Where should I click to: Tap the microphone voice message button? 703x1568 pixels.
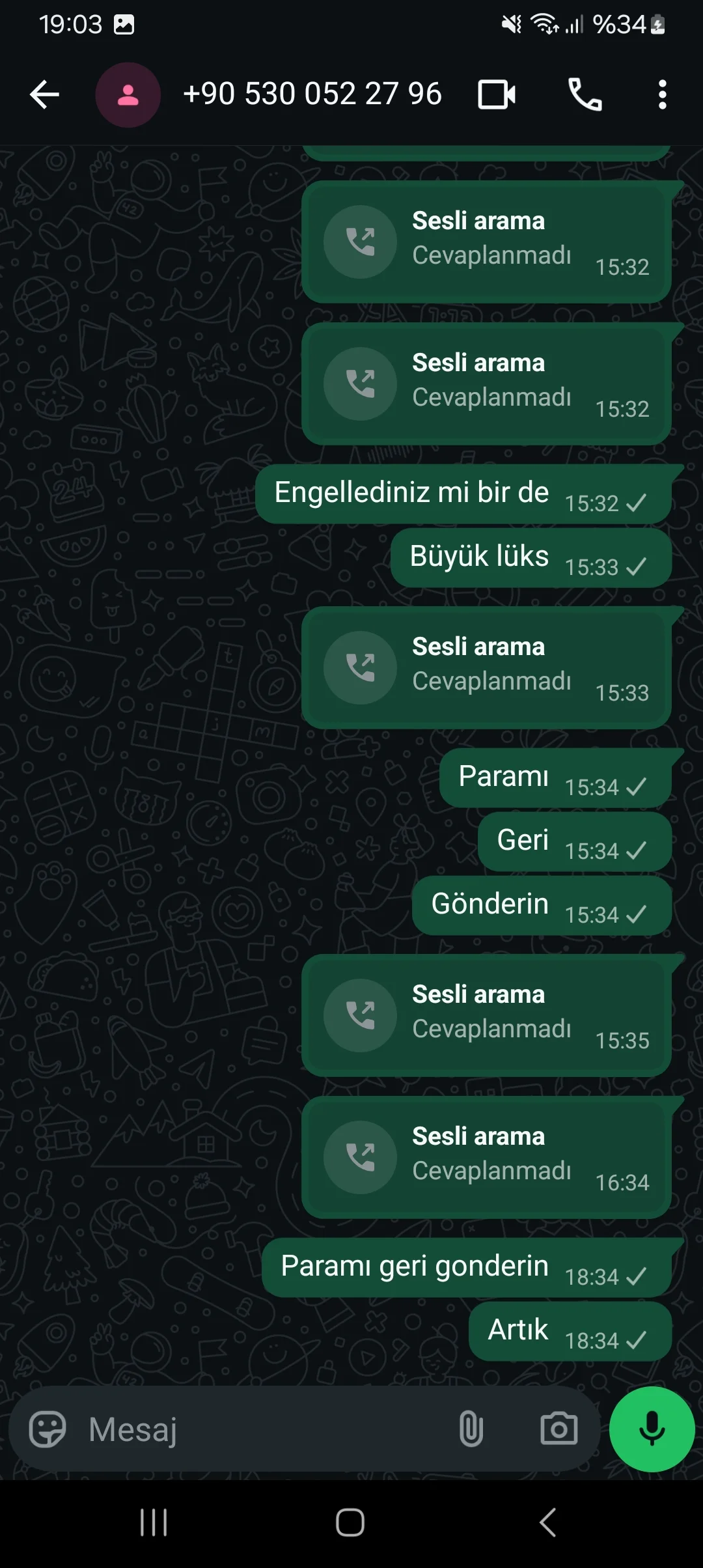coord(652,1429)
